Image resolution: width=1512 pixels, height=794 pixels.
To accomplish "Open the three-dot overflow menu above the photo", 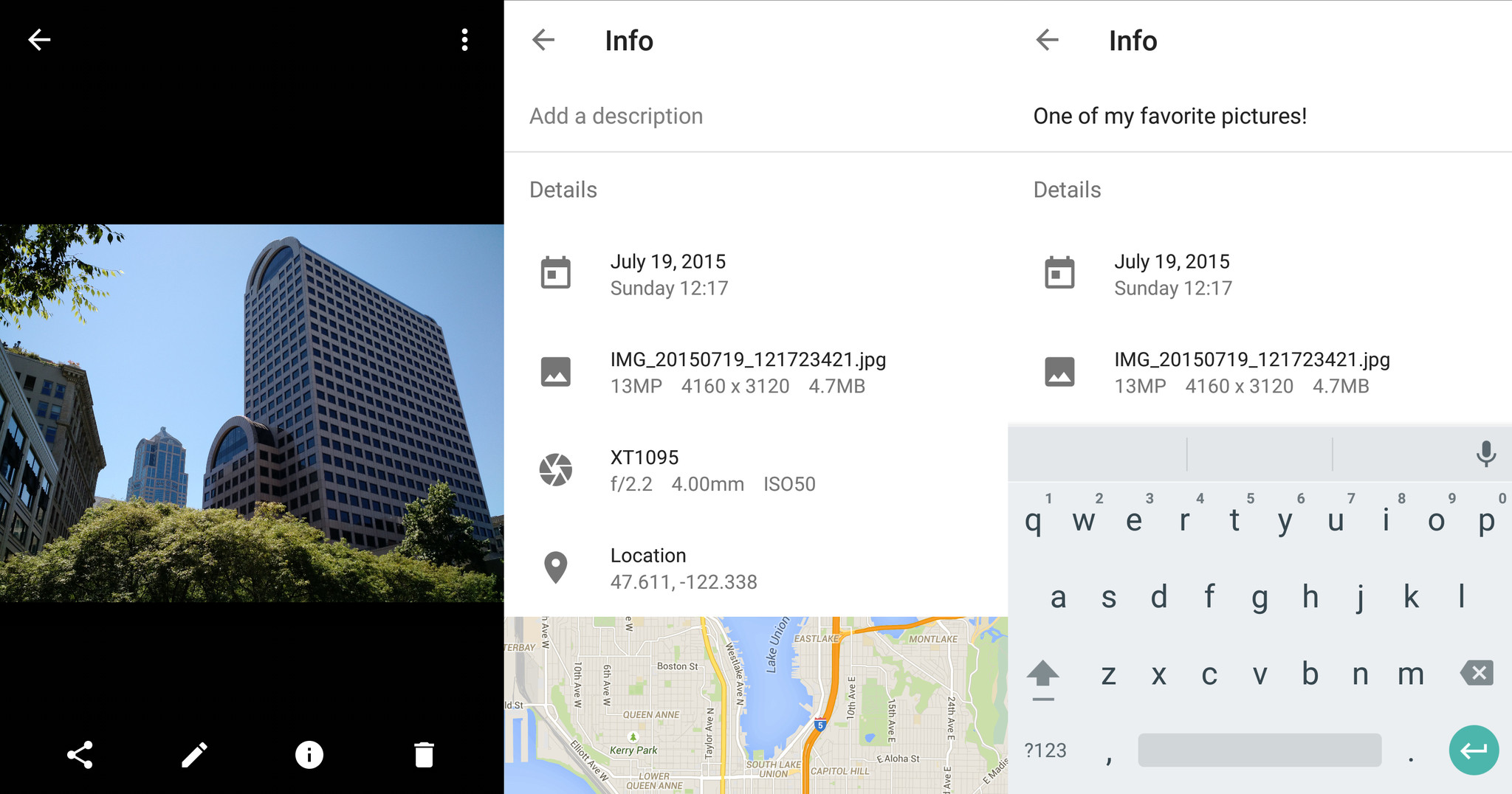I will click(464, 40).
